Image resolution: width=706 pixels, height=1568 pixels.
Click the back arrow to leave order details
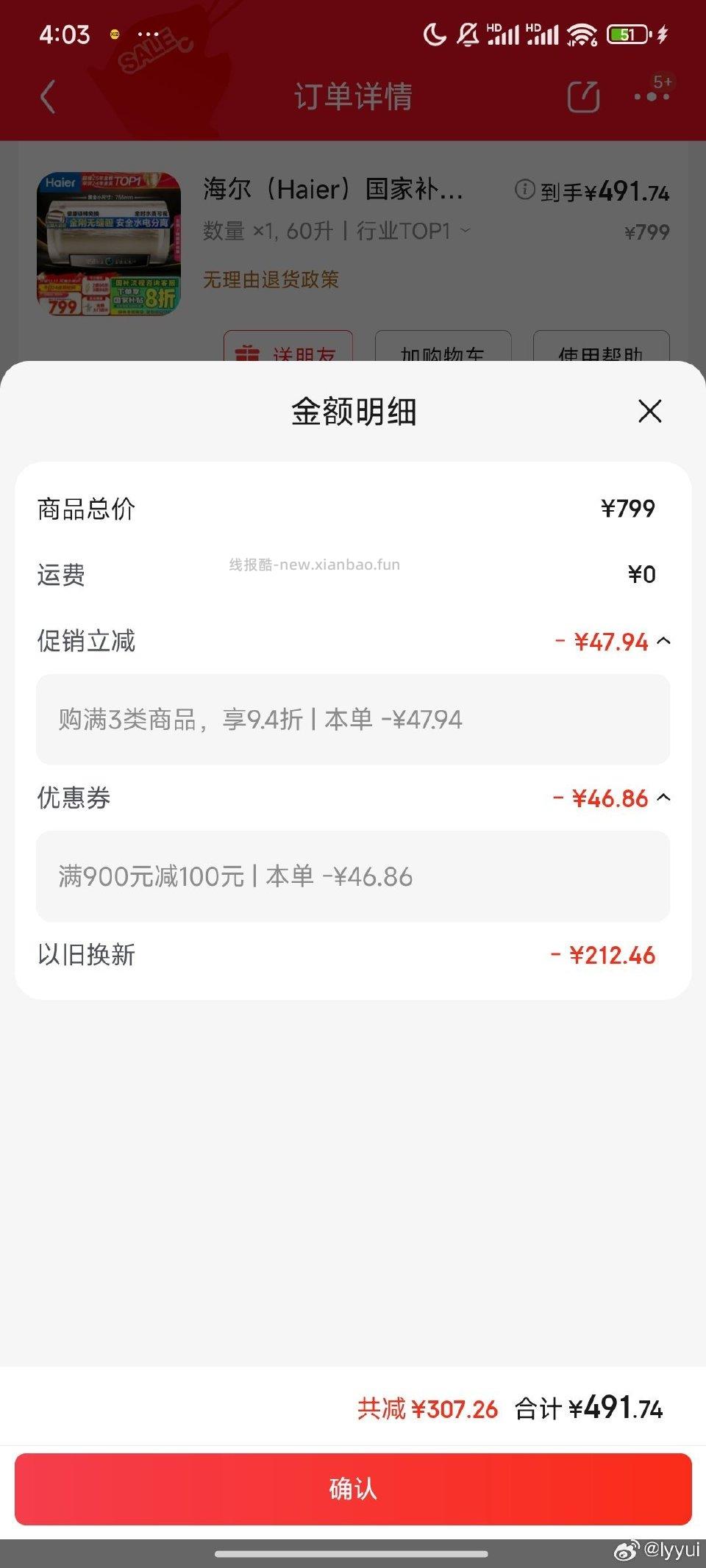tap(47, 97)
